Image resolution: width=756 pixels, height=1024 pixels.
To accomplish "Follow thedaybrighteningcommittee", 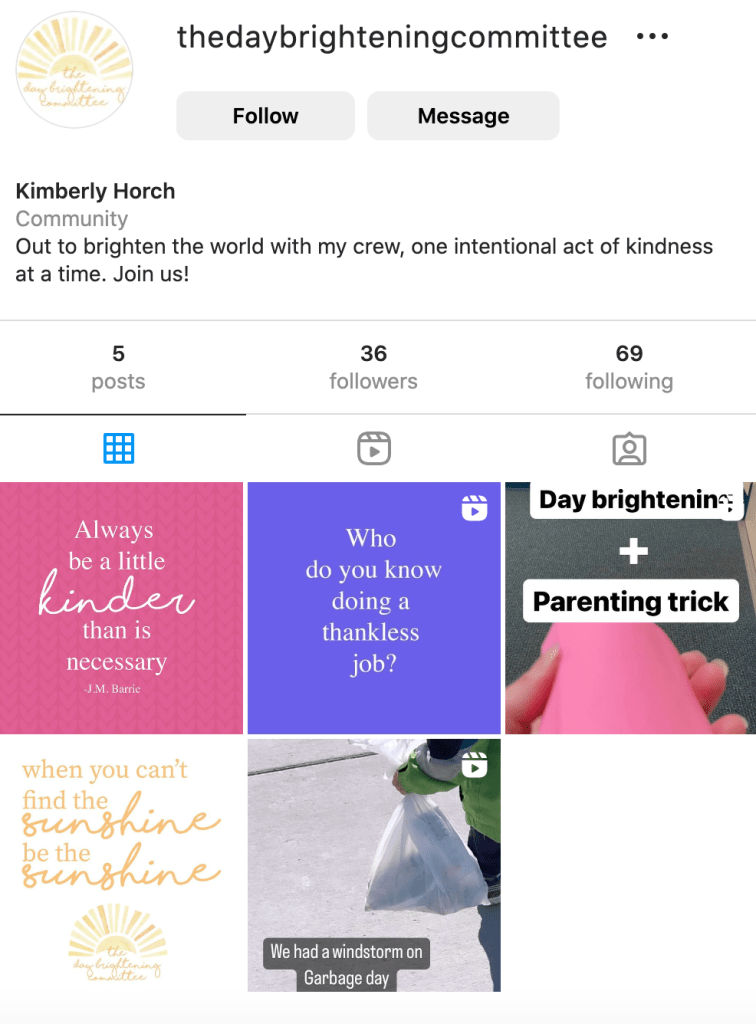I will (265, 116).
